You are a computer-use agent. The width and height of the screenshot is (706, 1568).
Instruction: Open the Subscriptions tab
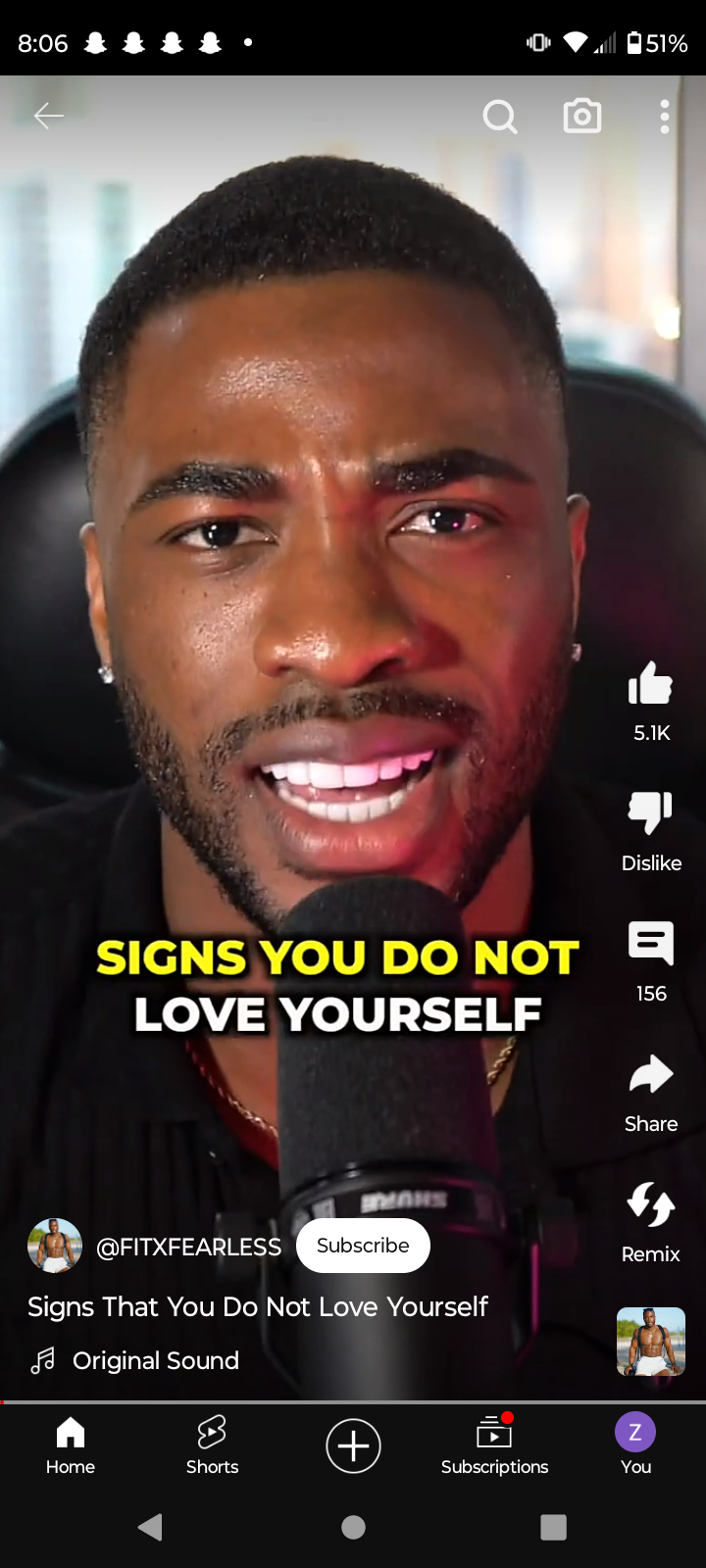[x=494, y=1445]
